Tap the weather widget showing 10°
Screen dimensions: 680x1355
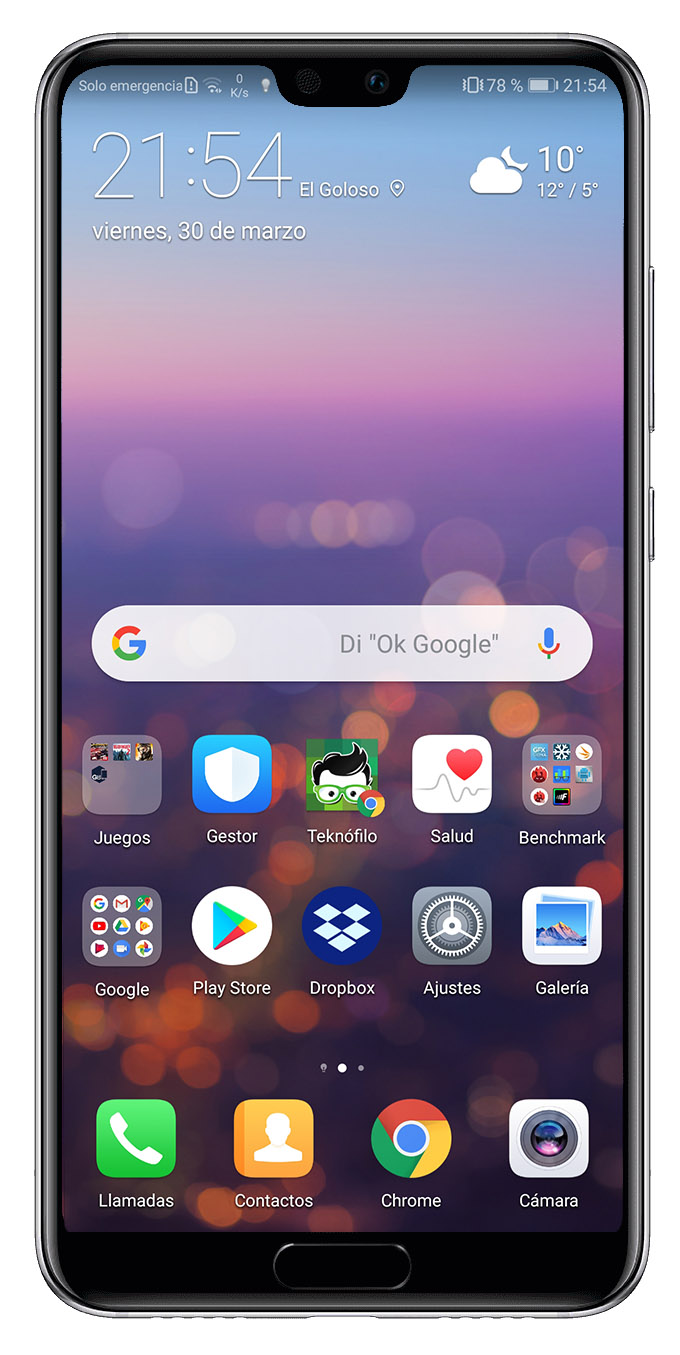pyautogui.click(x=535, y=171)
